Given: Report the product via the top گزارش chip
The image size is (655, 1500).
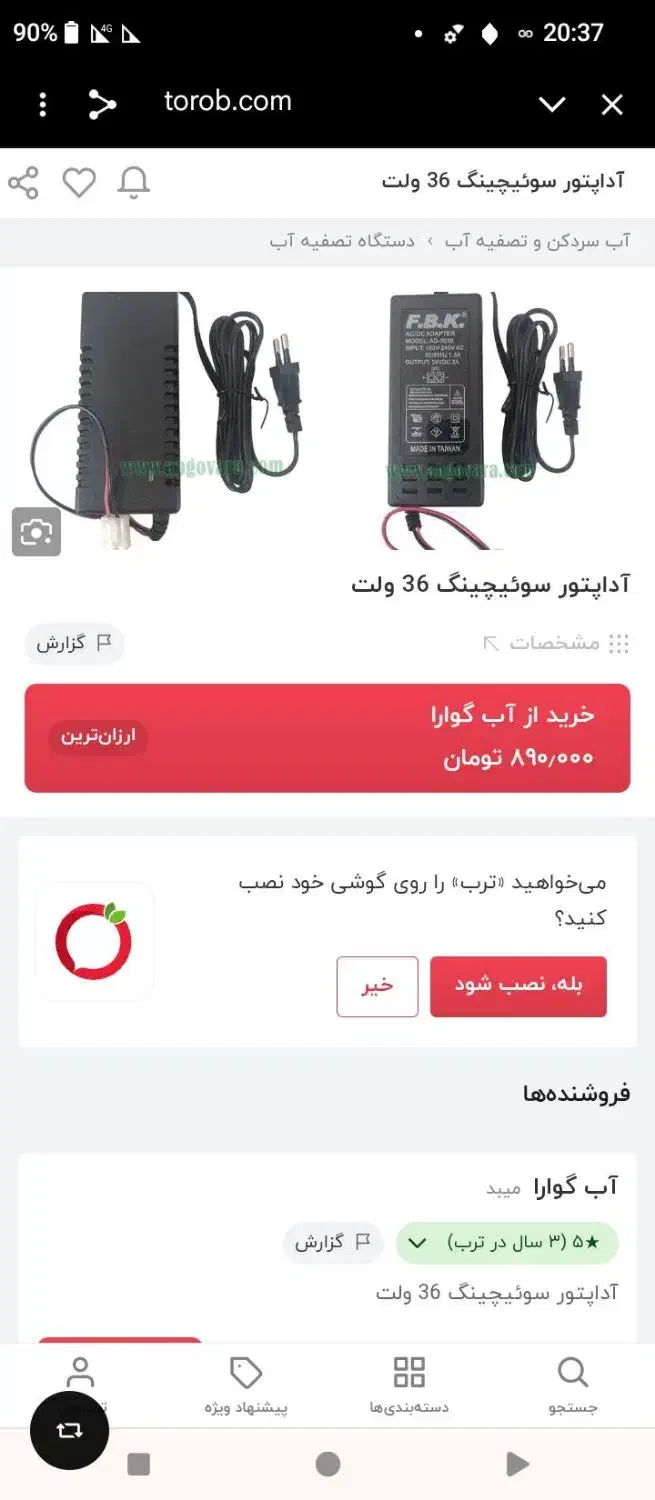Looking at the screenshot, I should [74, 644].
